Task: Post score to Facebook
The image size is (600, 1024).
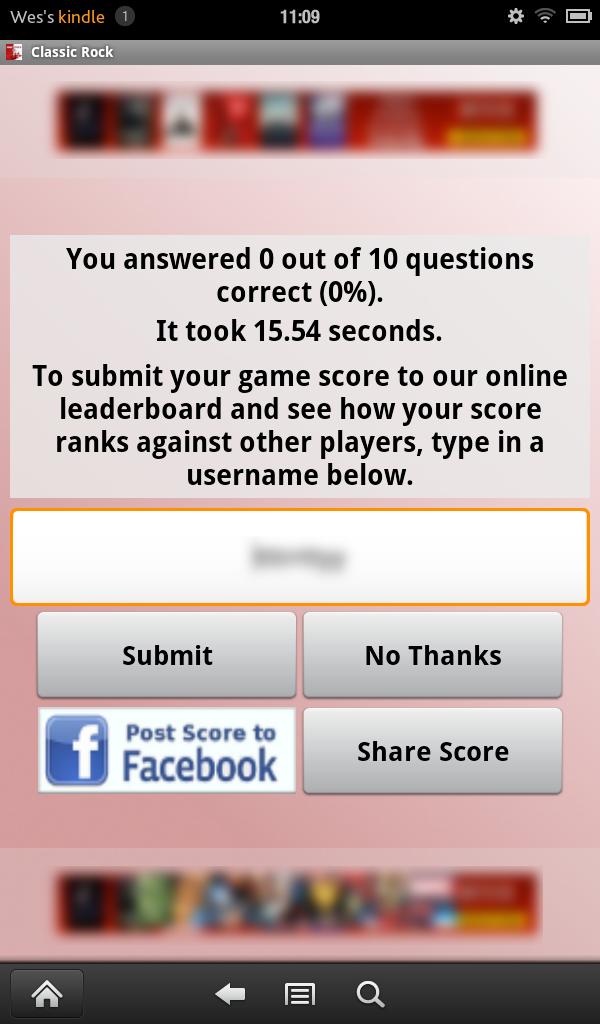Action: click(x=167, y=751)
